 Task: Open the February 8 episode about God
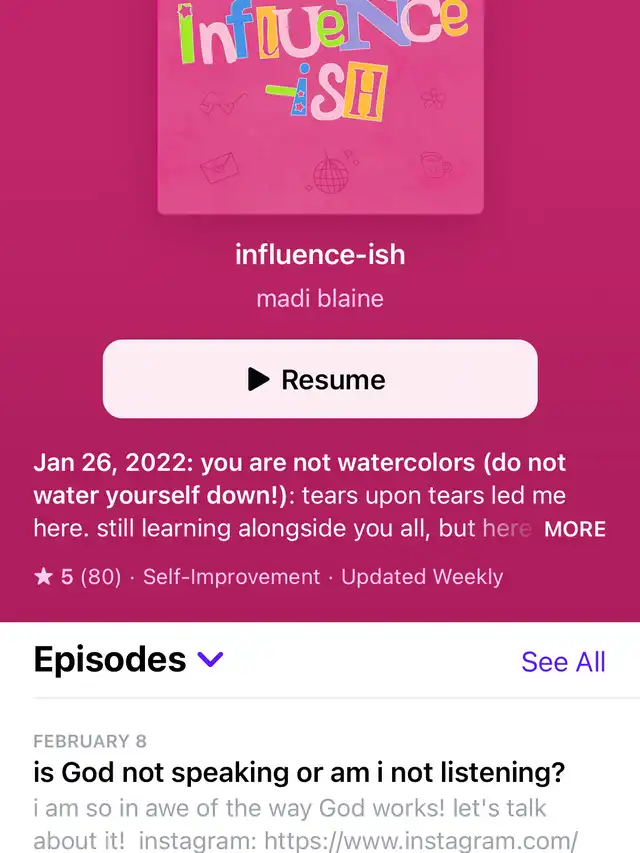click(x=297, y=773)
